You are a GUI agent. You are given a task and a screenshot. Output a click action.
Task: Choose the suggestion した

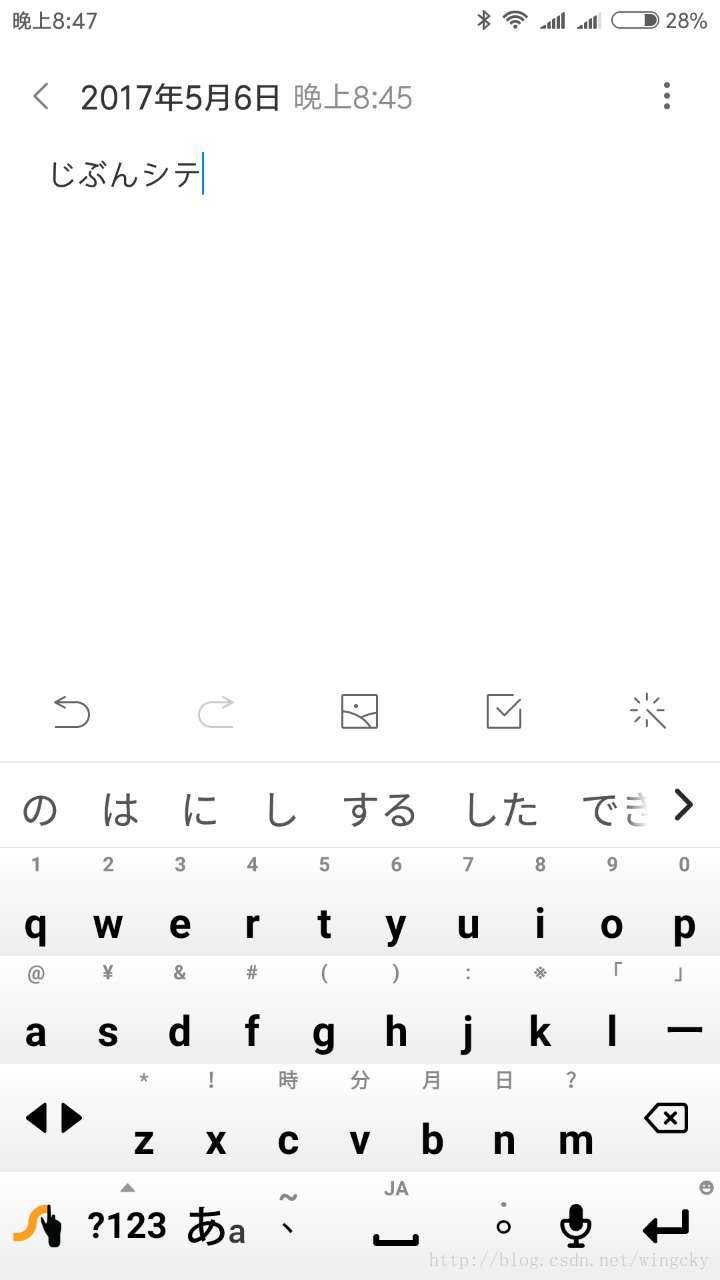(x=501, y=809)
